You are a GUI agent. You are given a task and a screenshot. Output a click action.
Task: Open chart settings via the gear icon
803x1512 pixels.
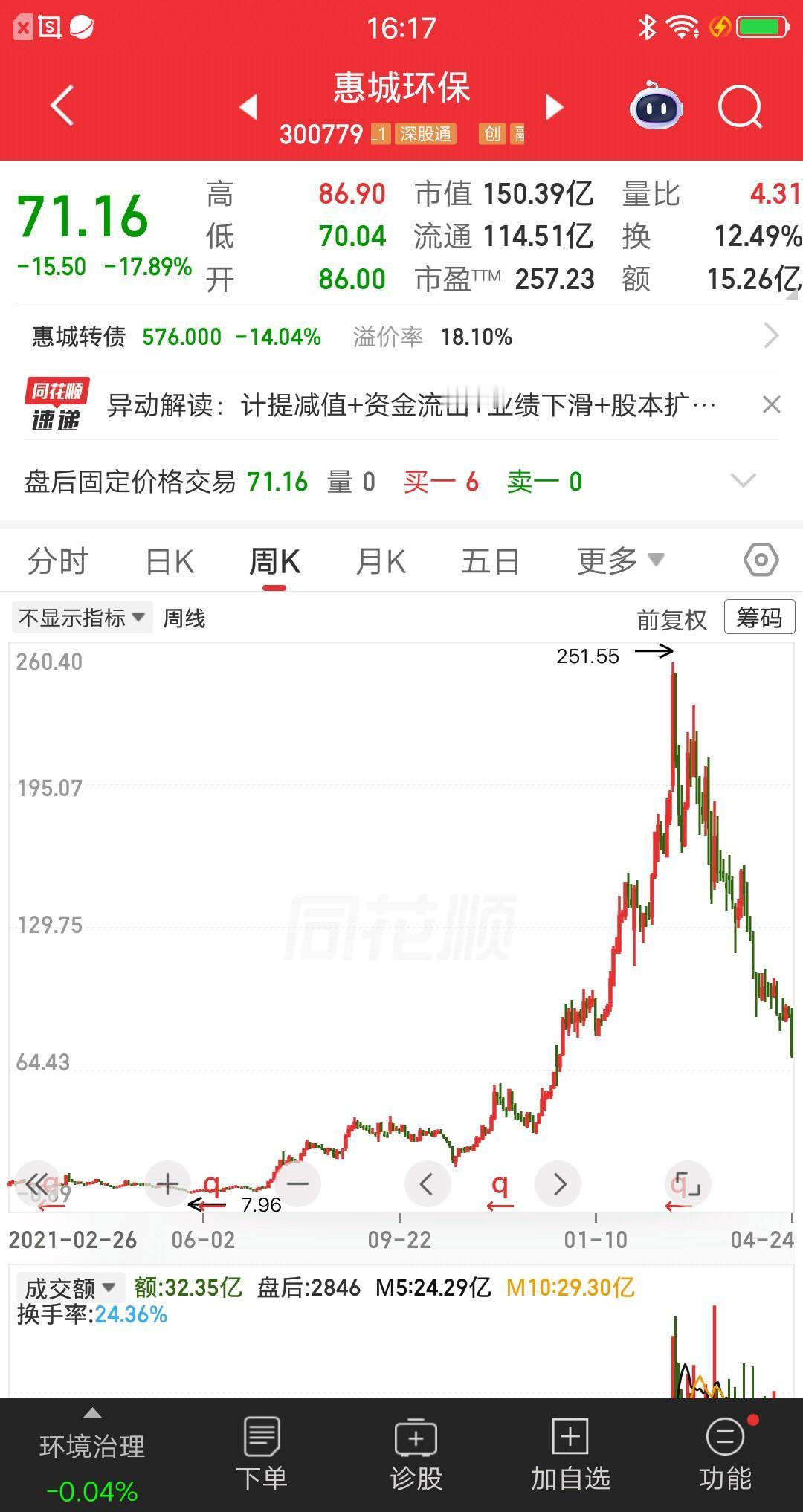click(761, 560)
